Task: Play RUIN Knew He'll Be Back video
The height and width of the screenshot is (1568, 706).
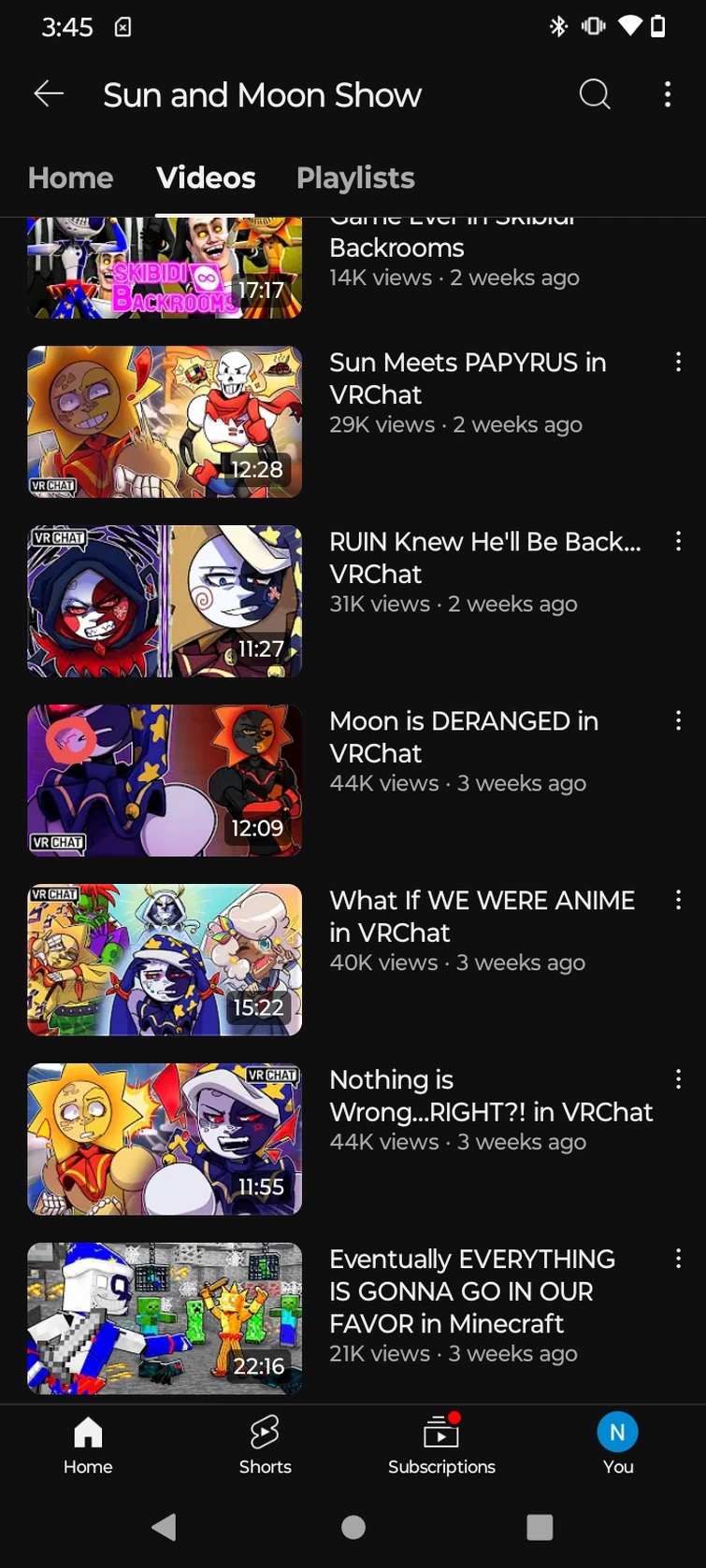Action: [x=165, y=601]
